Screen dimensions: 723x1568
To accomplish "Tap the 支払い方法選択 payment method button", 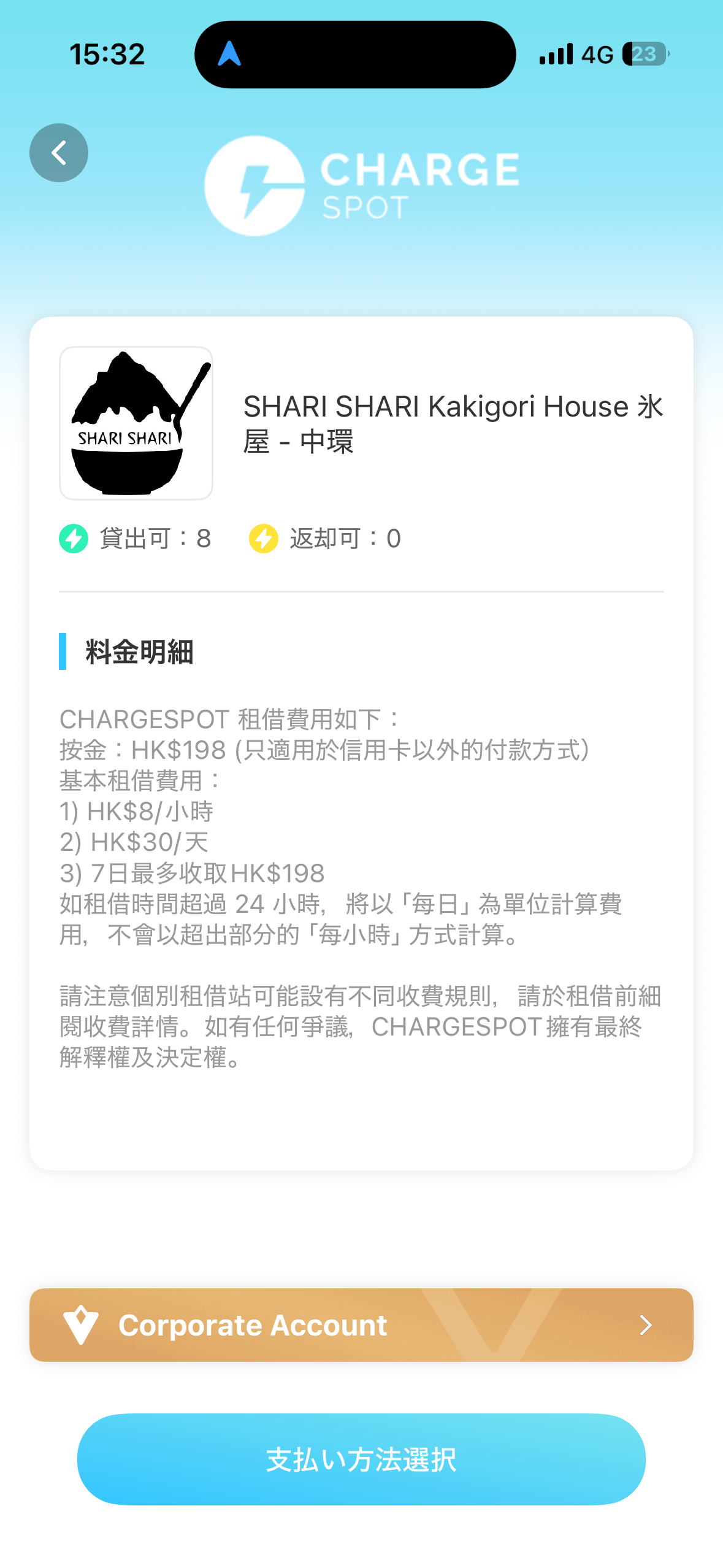I will 361,1459.
